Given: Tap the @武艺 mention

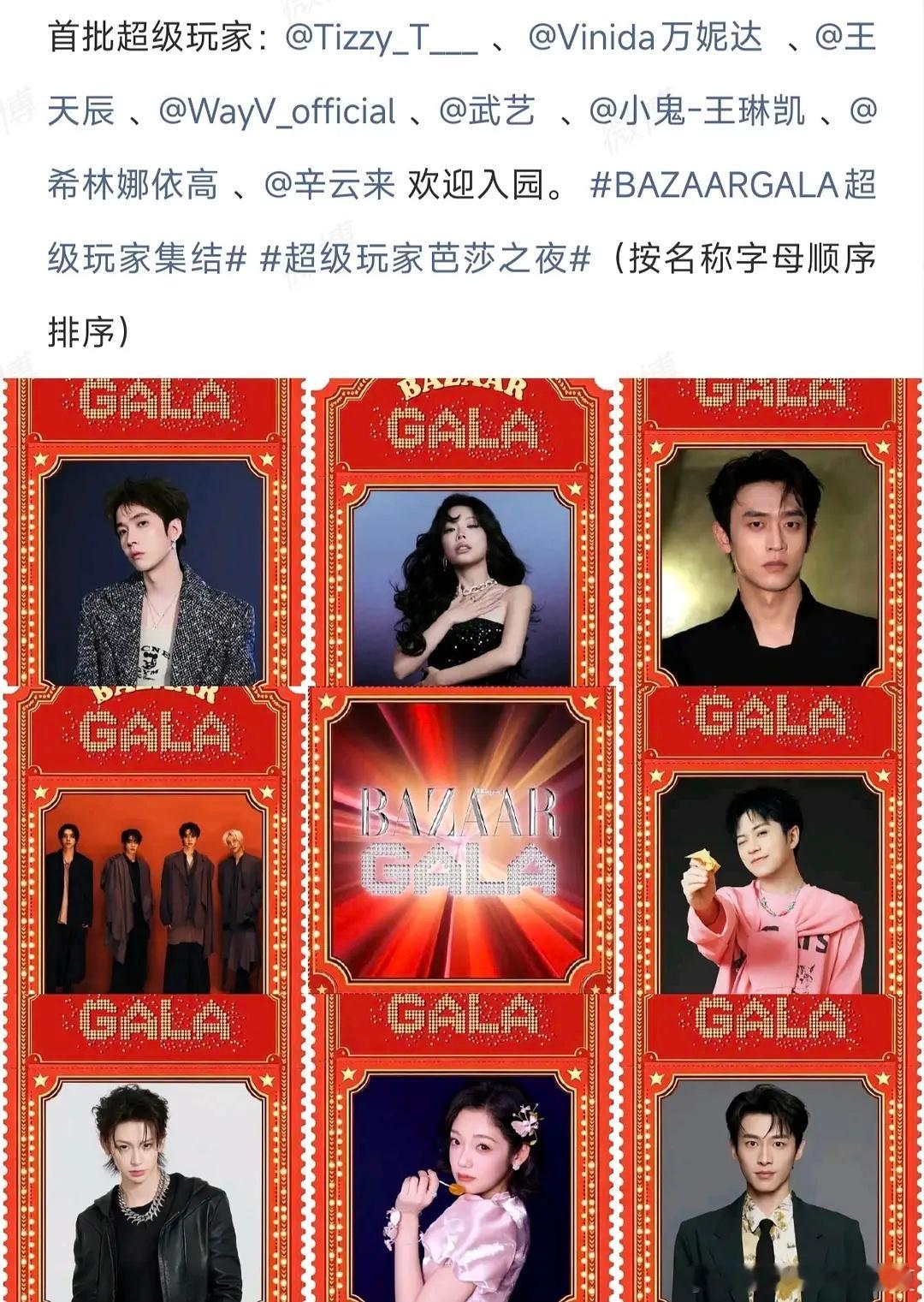Looking at the screenshot, I should pos(487,112).
